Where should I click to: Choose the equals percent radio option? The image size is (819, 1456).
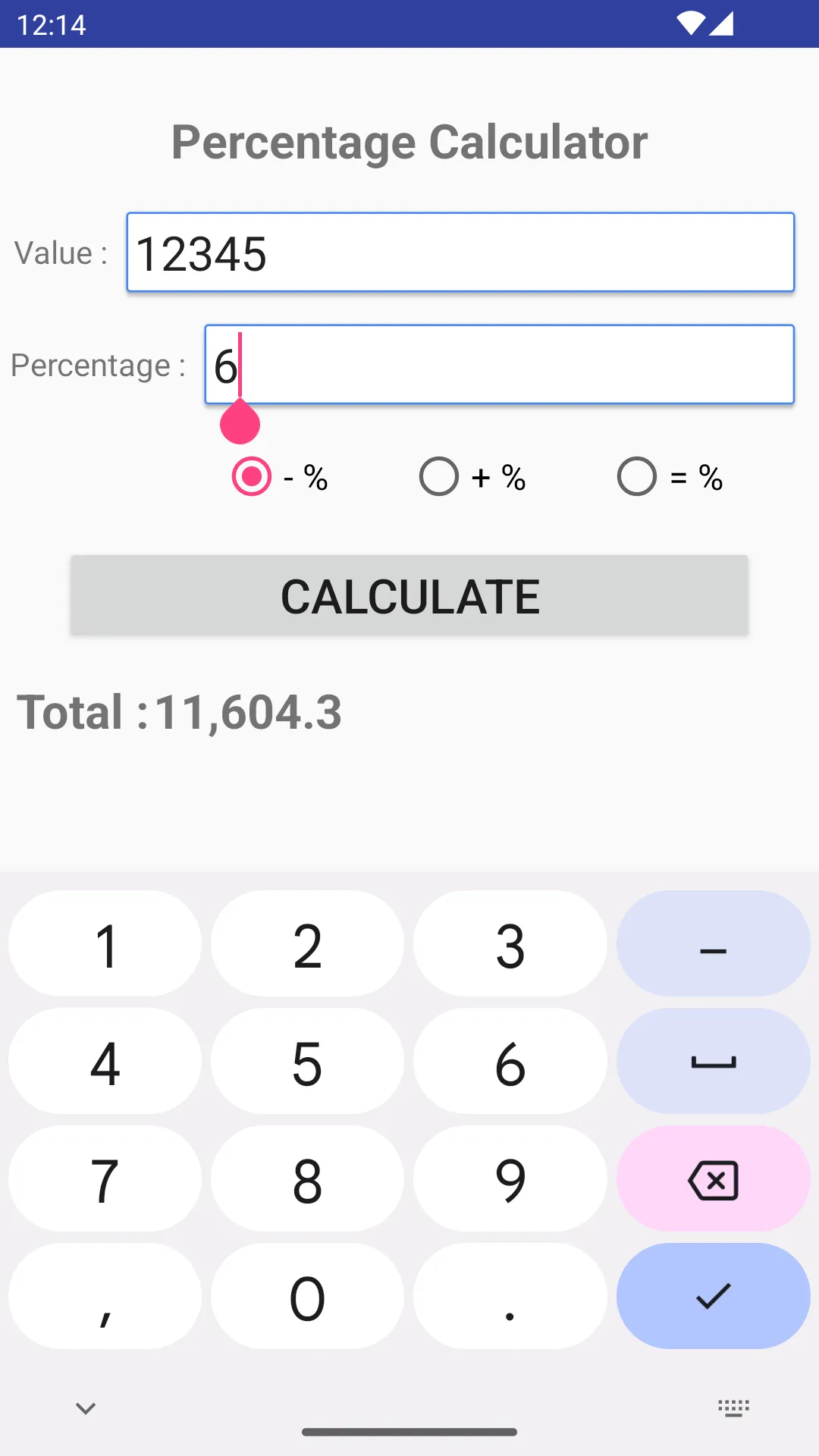pos(637,477)
